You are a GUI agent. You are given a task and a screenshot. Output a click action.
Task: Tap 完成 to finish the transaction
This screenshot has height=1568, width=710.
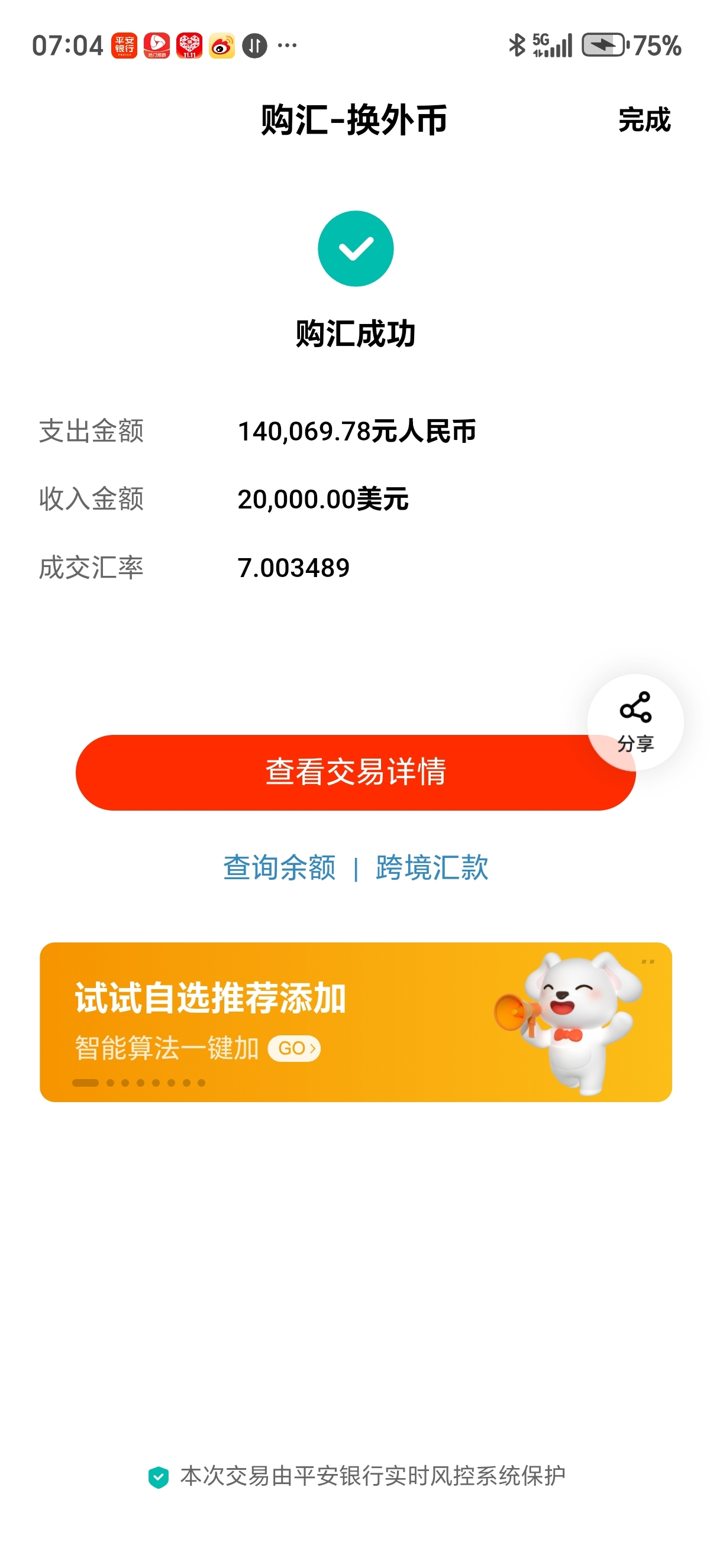point(643,120)
